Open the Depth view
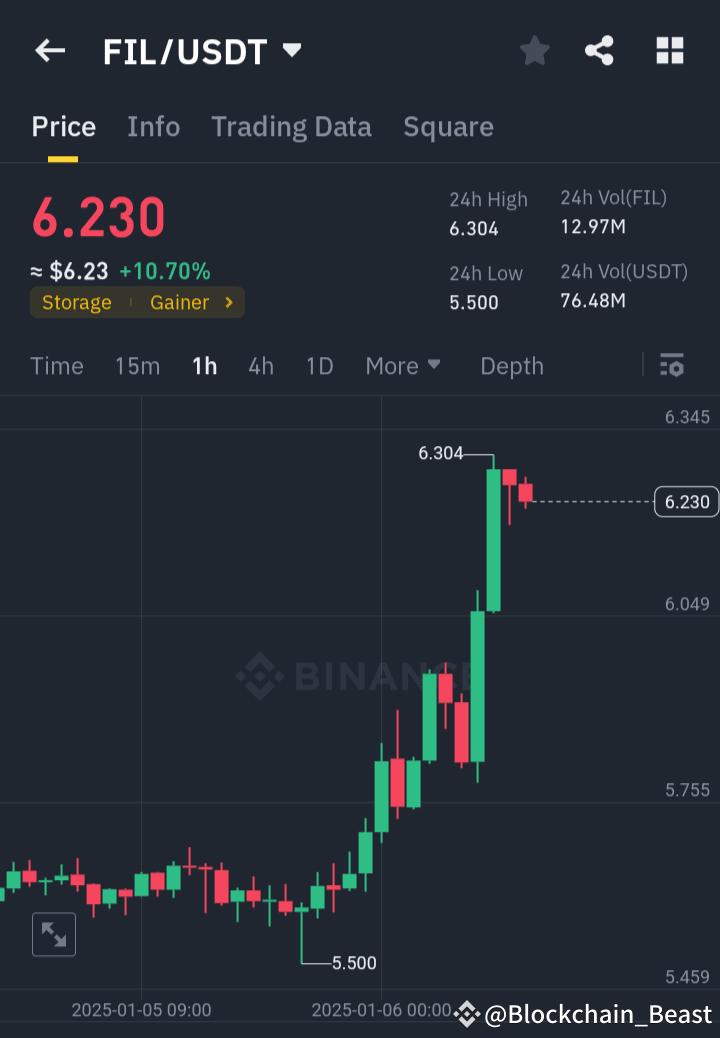 pyautogui.click(x=511, y=366)
